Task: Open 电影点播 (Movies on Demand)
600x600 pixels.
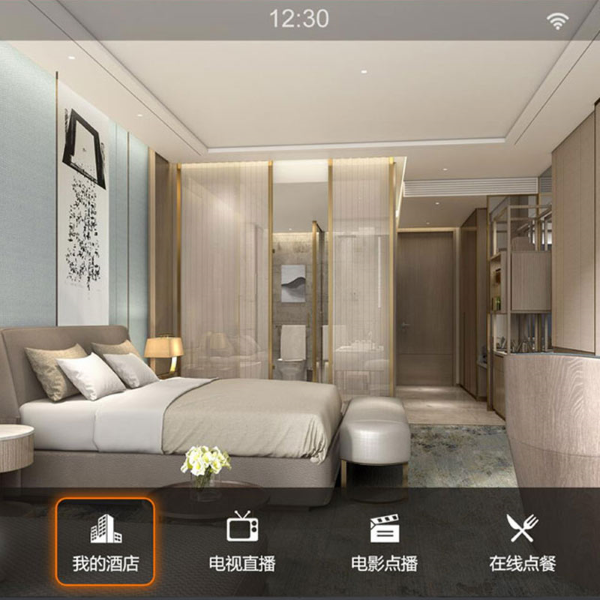Action: [x=384, y=541]
